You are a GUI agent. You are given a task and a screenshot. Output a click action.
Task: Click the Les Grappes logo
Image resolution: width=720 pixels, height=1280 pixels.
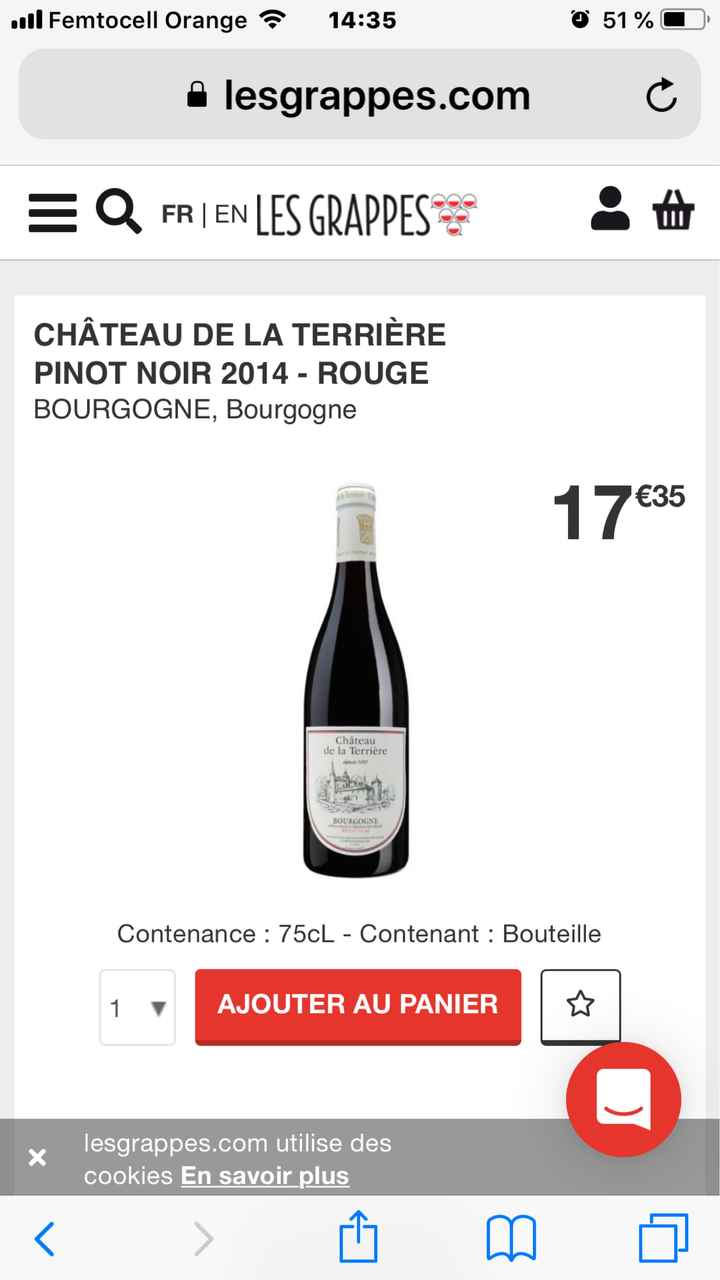(x=367, y=212)
